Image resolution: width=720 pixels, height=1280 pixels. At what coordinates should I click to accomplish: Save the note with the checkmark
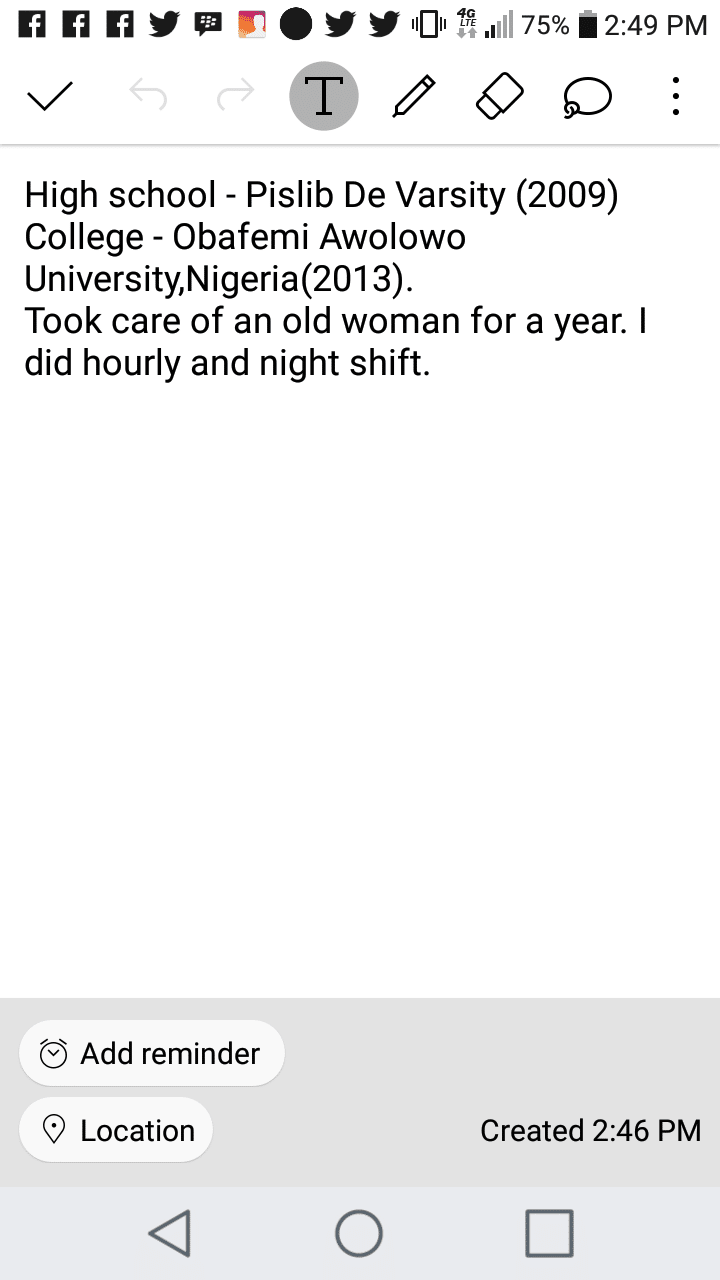50,97
